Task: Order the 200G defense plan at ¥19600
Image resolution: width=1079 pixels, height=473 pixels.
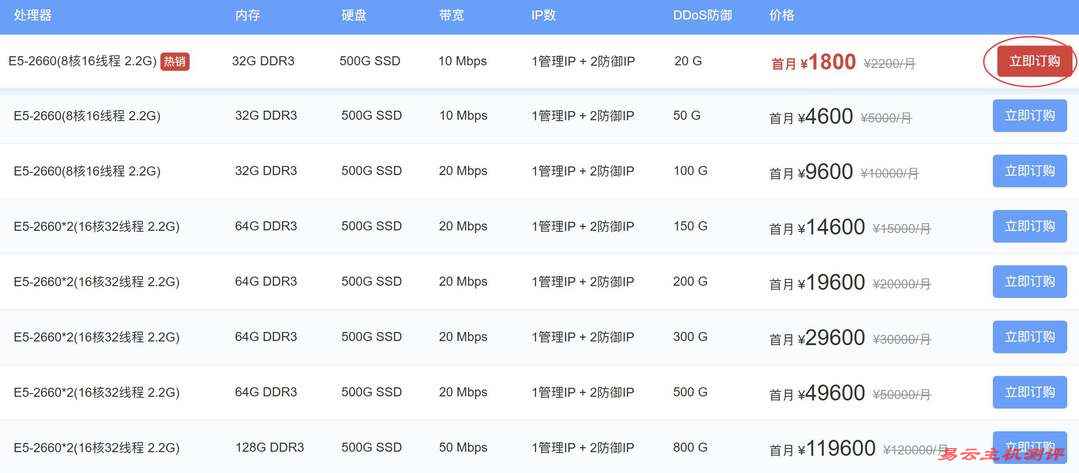Action: (1029, 282)
